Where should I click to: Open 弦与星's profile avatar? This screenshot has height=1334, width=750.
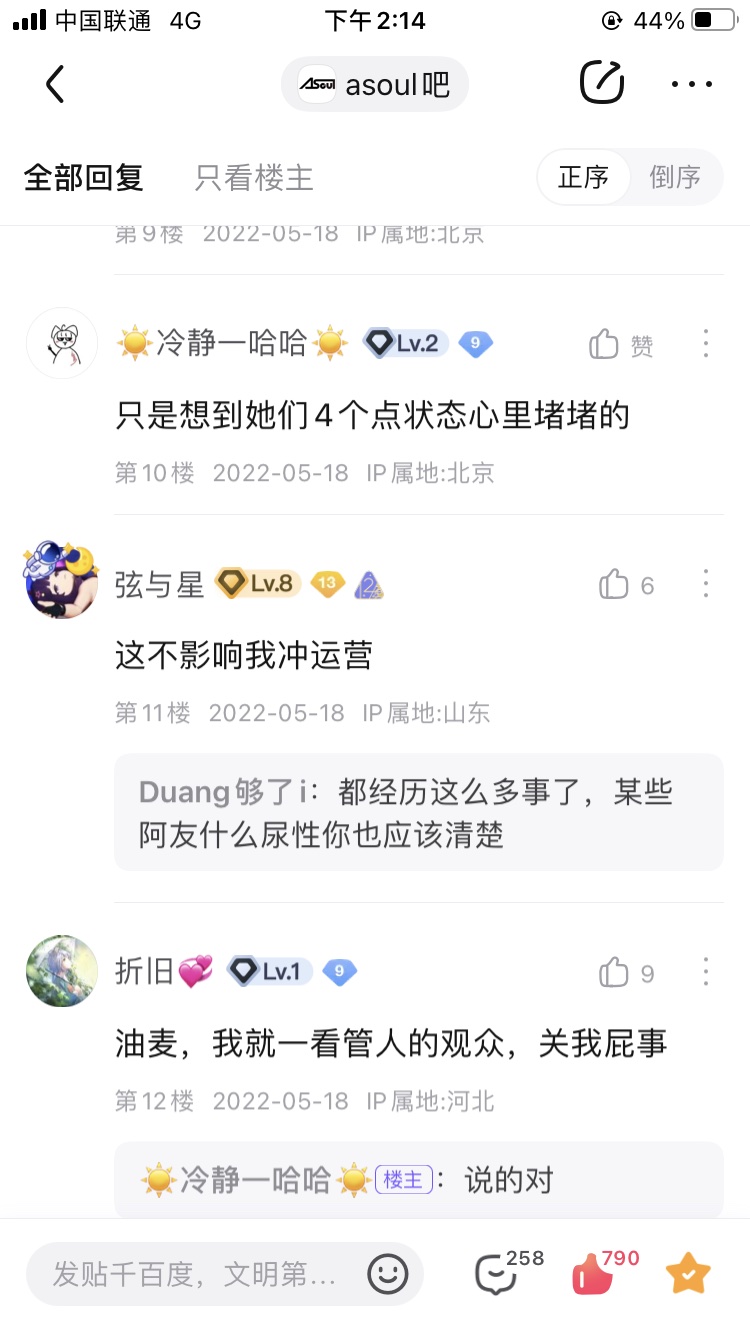tap(62, 582)
